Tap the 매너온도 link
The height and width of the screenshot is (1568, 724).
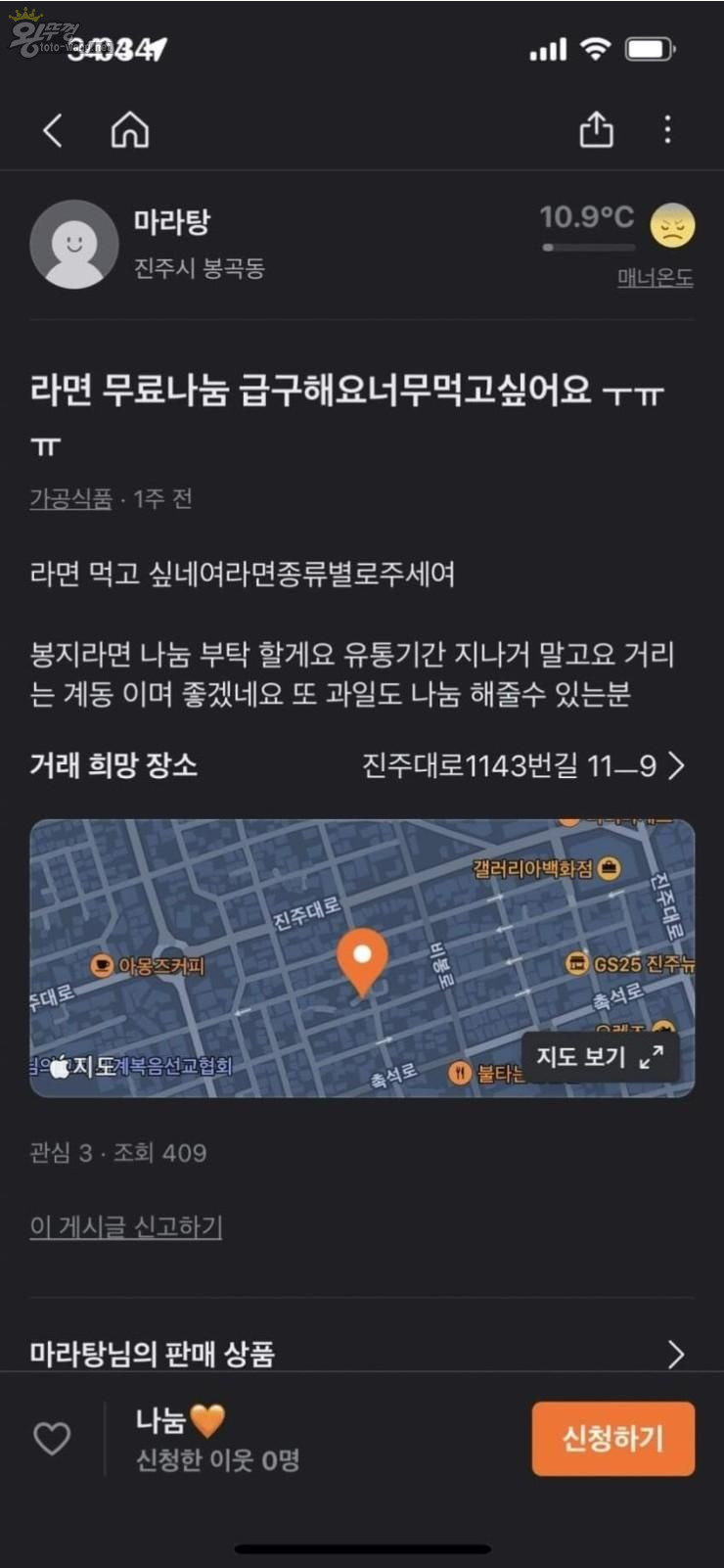coord(655,278)
